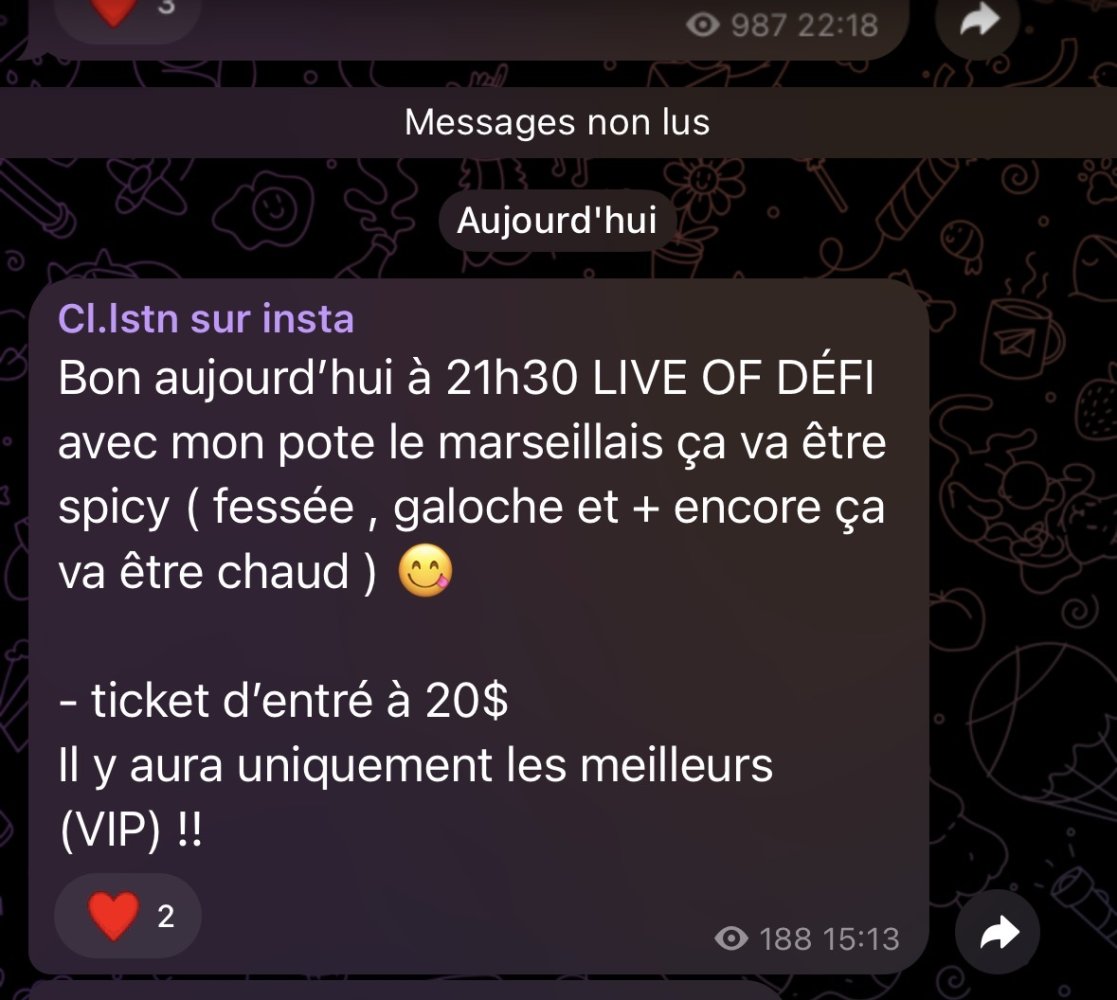
Task: Add a heart reaction to the LIVE OF DÉFI message
Action: coord(127,916)
